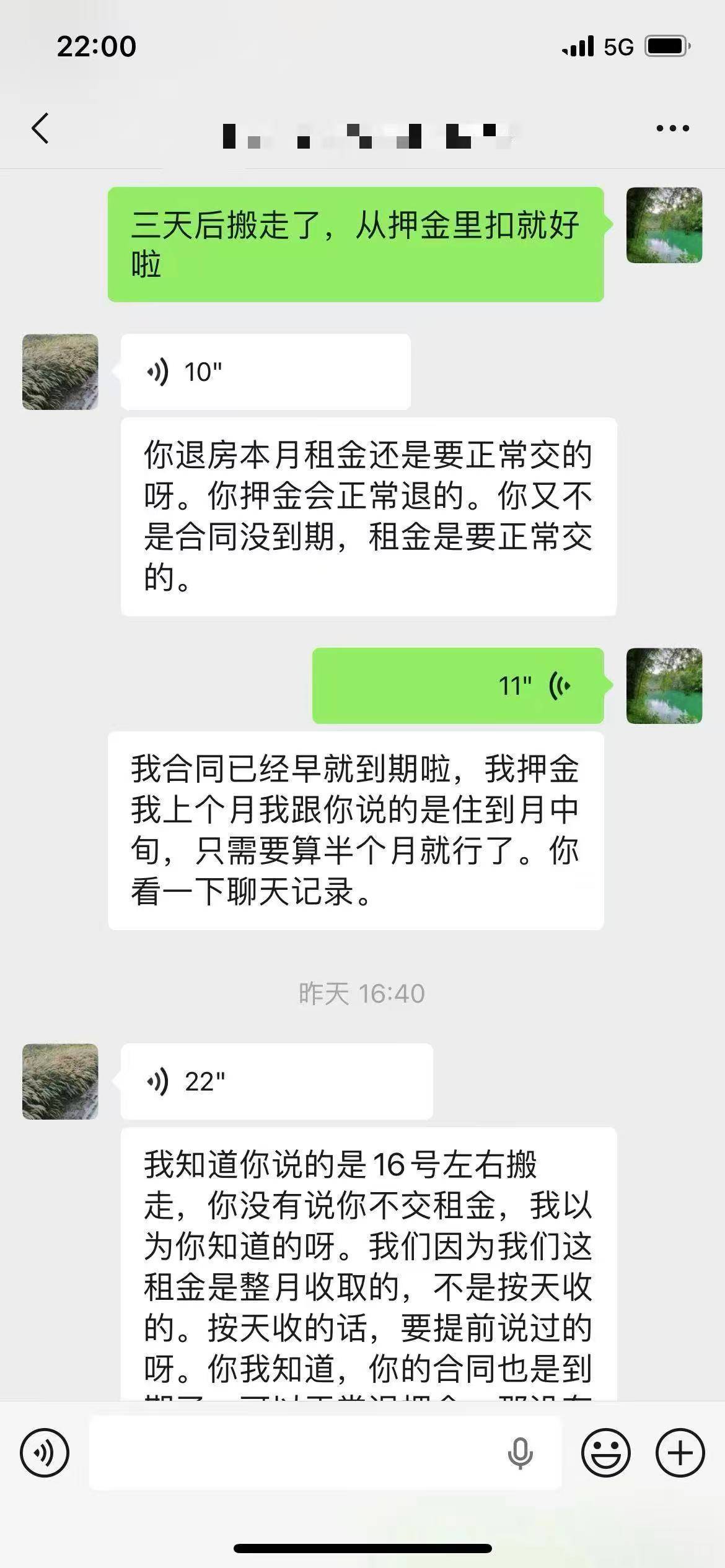Image resolution: width=725 pixels, height=1568 pixels.
Task: Open the three-dot chat info menu
Action: click(x=672, y=129)
